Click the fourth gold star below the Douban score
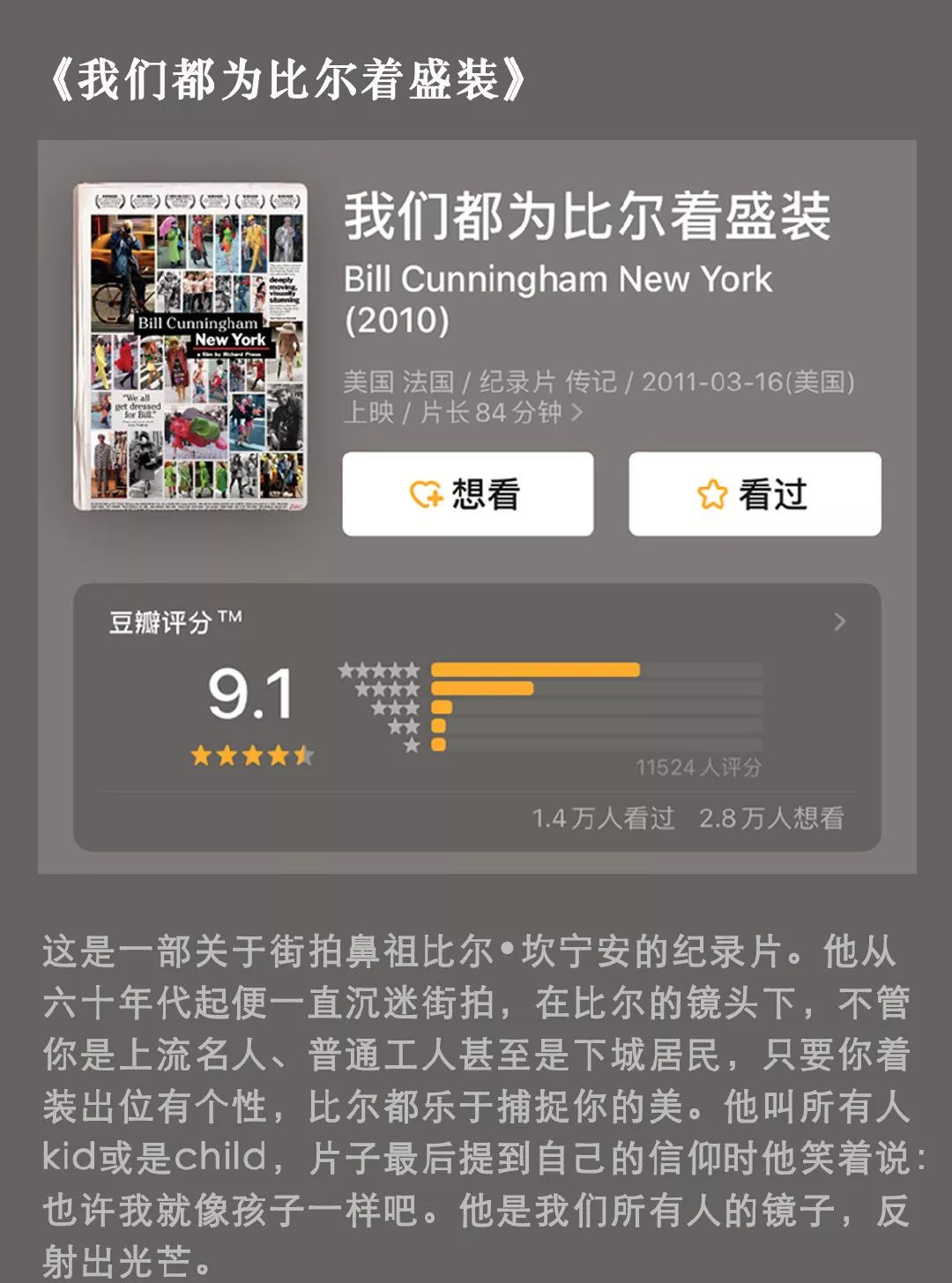 coord(279,754)
